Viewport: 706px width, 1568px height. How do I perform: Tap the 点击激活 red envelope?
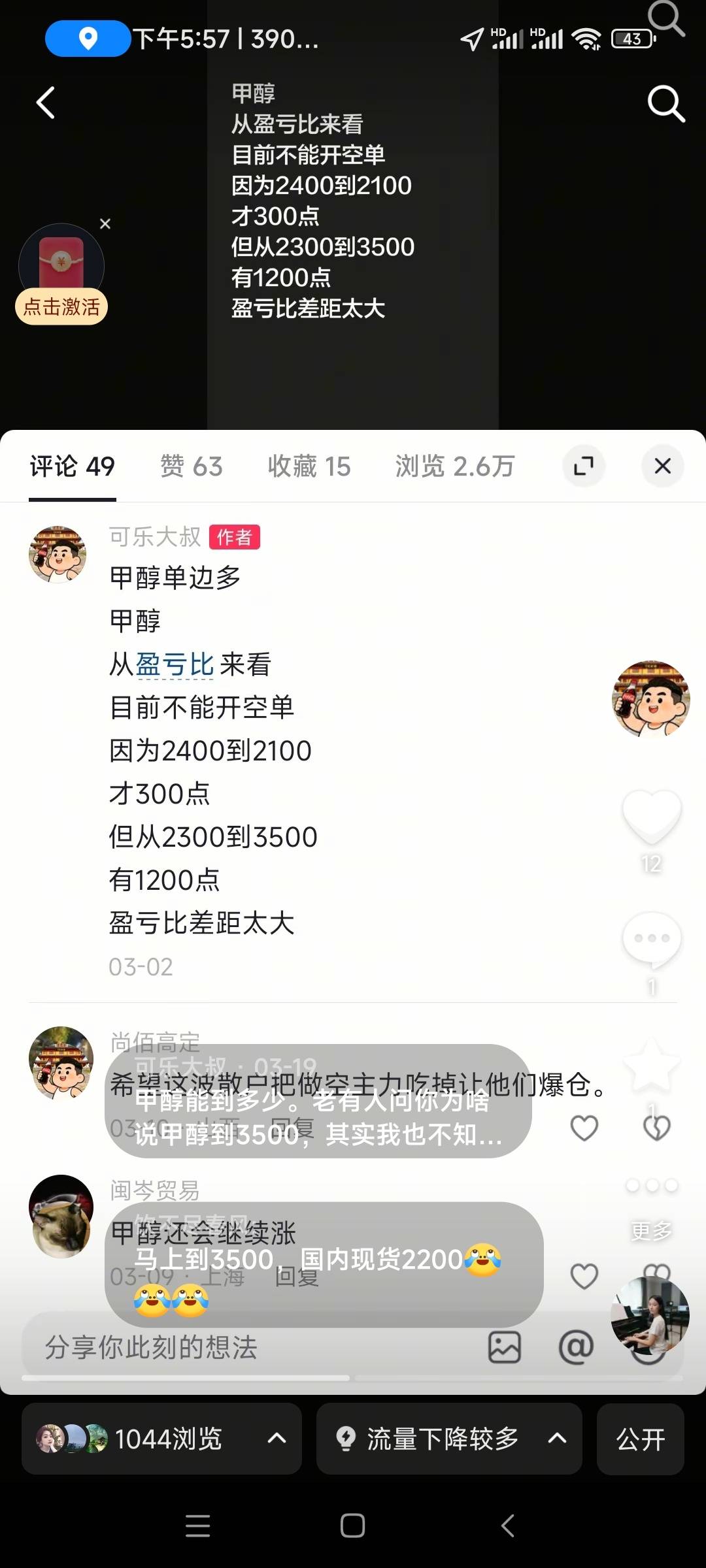click(x=61, y=274)
